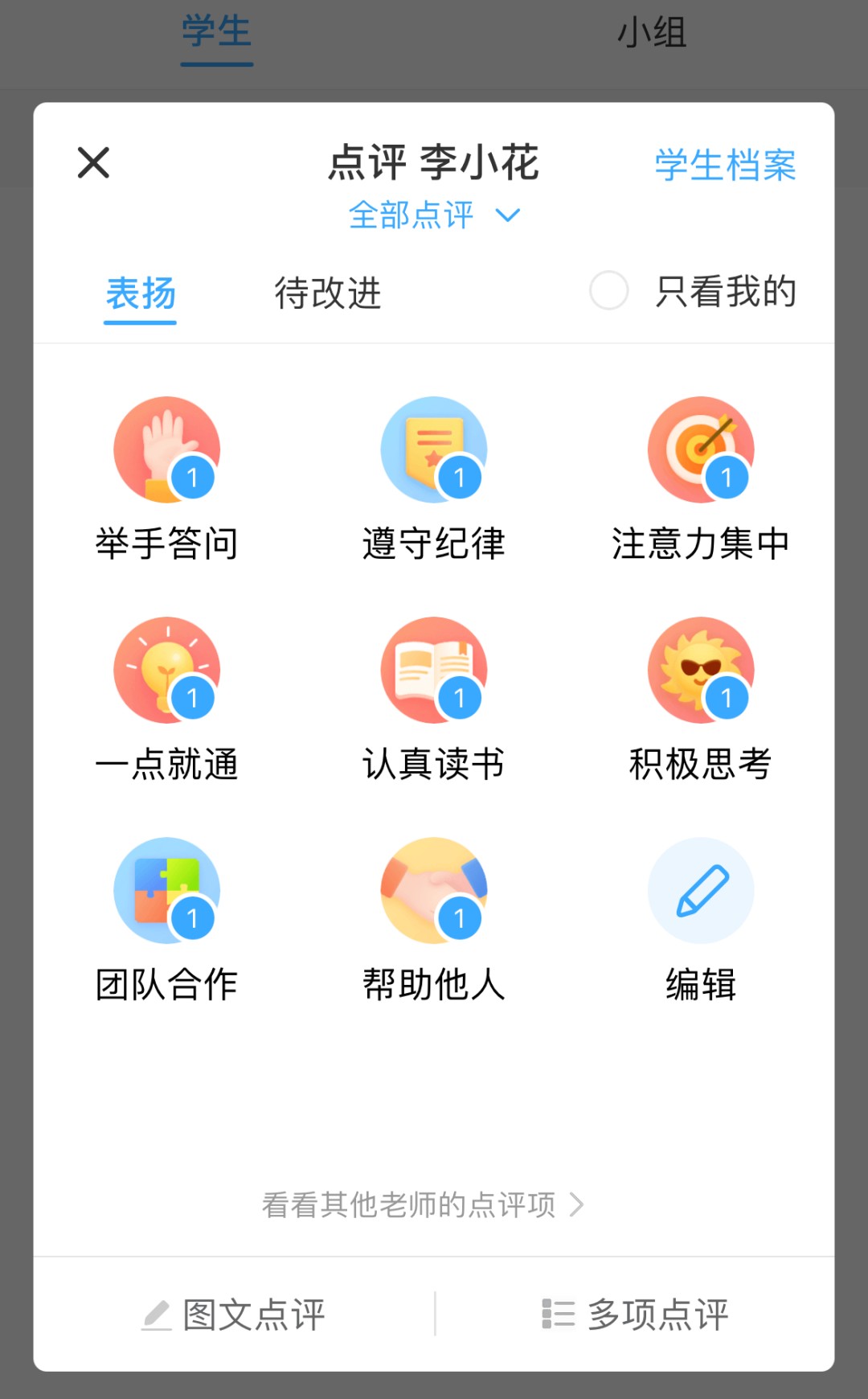Open 学生档案 for 李小花

[724, 165]
